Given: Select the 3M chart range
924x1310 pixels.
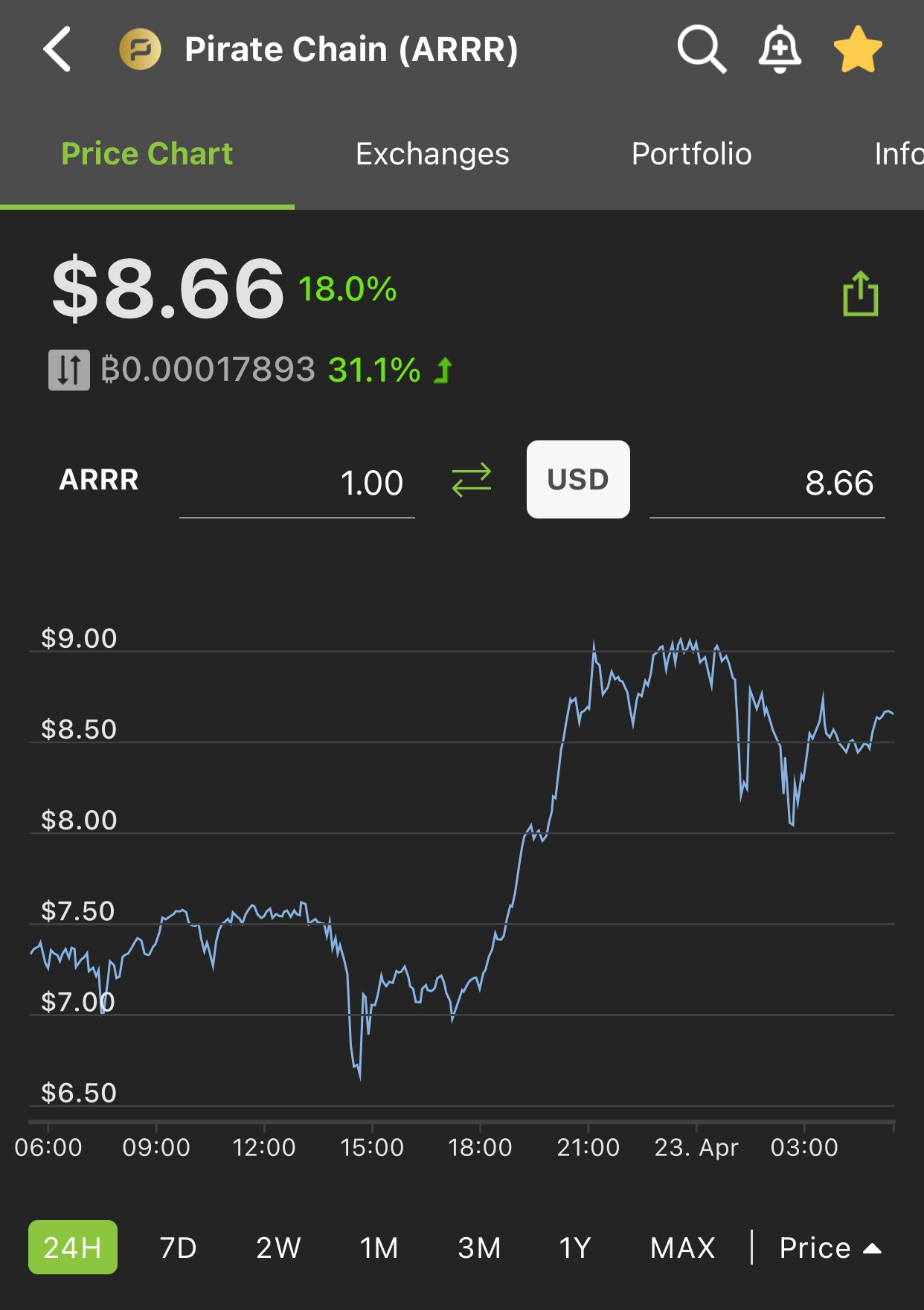Looking at the screenshot, I should tap(480, 1248).
